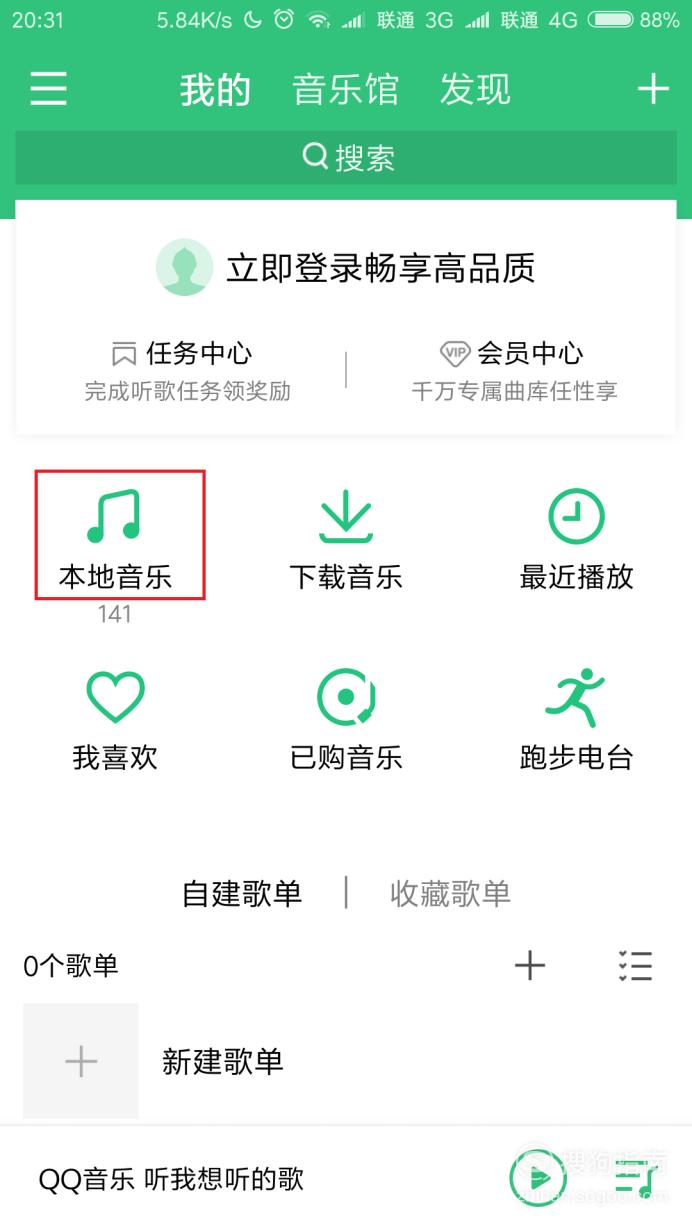This screenshot has height=1230, width=692.
Task: Open 跑步电台
Action: [576, 720]
